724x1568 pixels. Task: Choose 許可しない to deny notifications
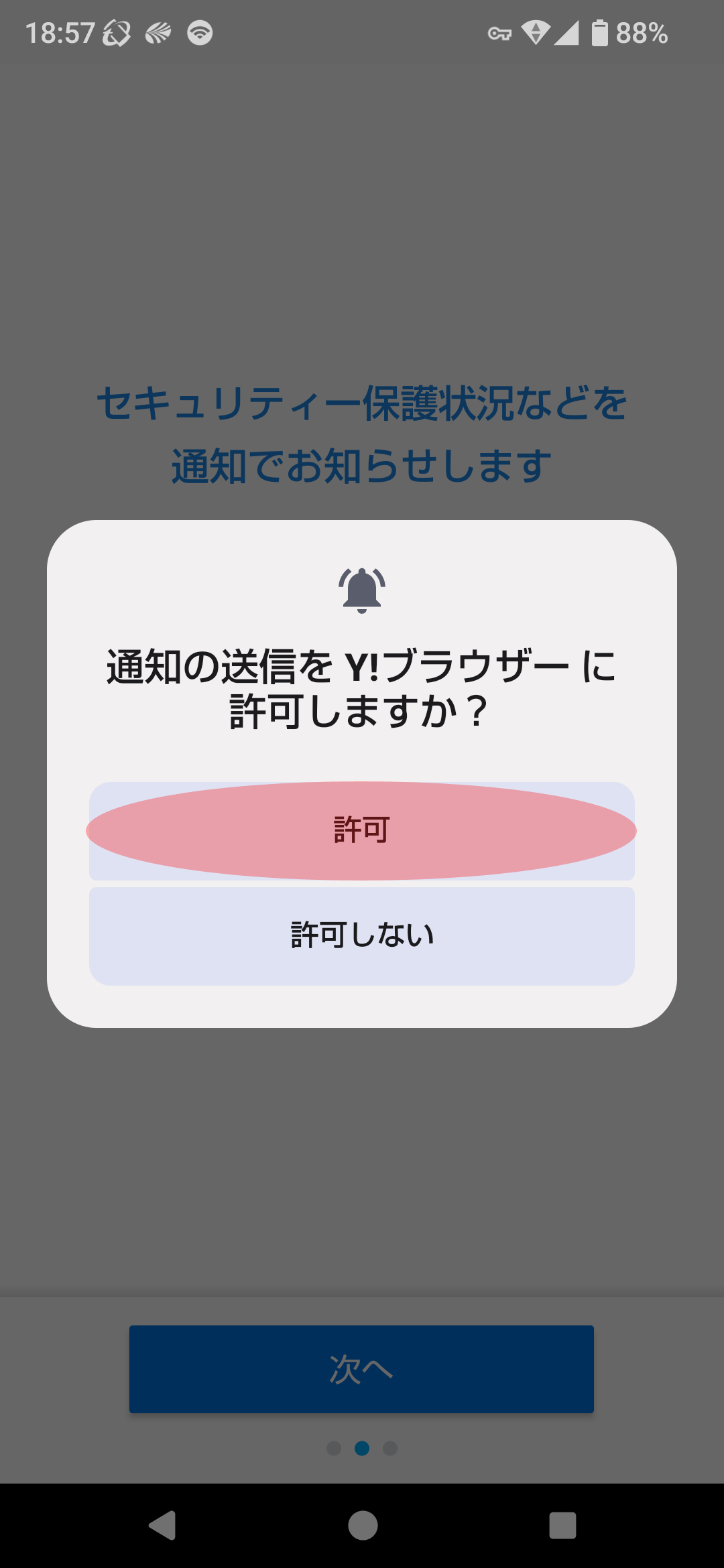tap(362, 935)
